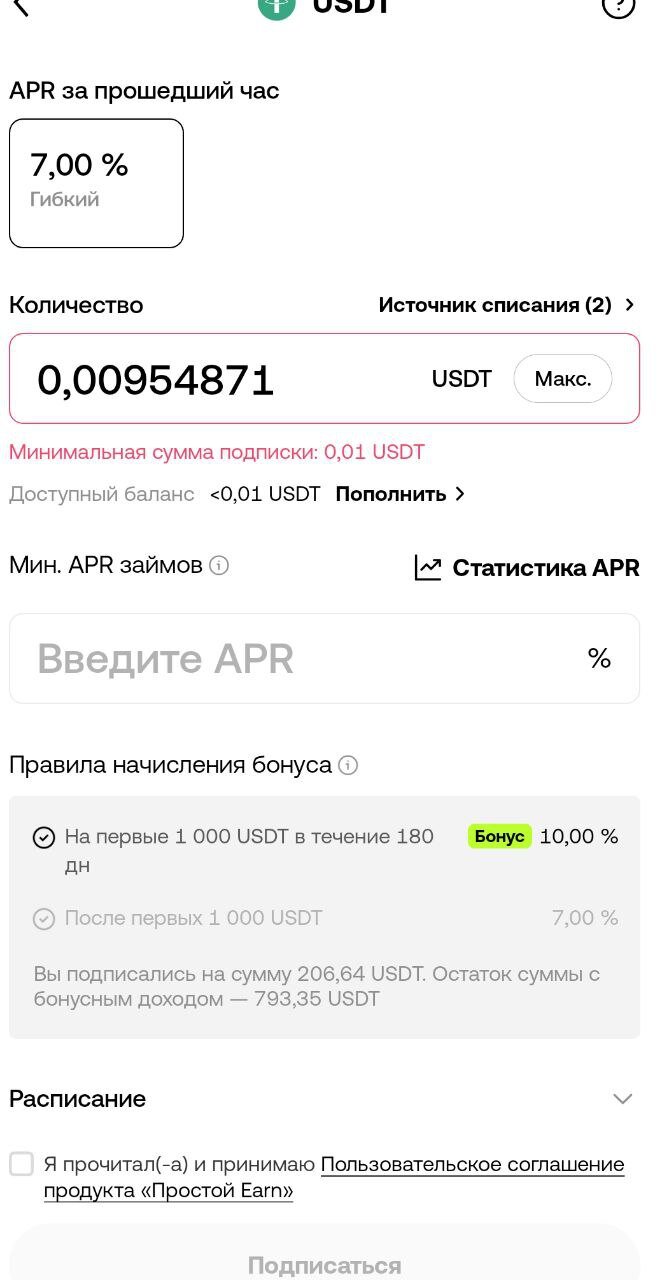Show info on Правила начисления бонуса
The height and width of the screenshot is (1280, 661).
coord(348,766)
